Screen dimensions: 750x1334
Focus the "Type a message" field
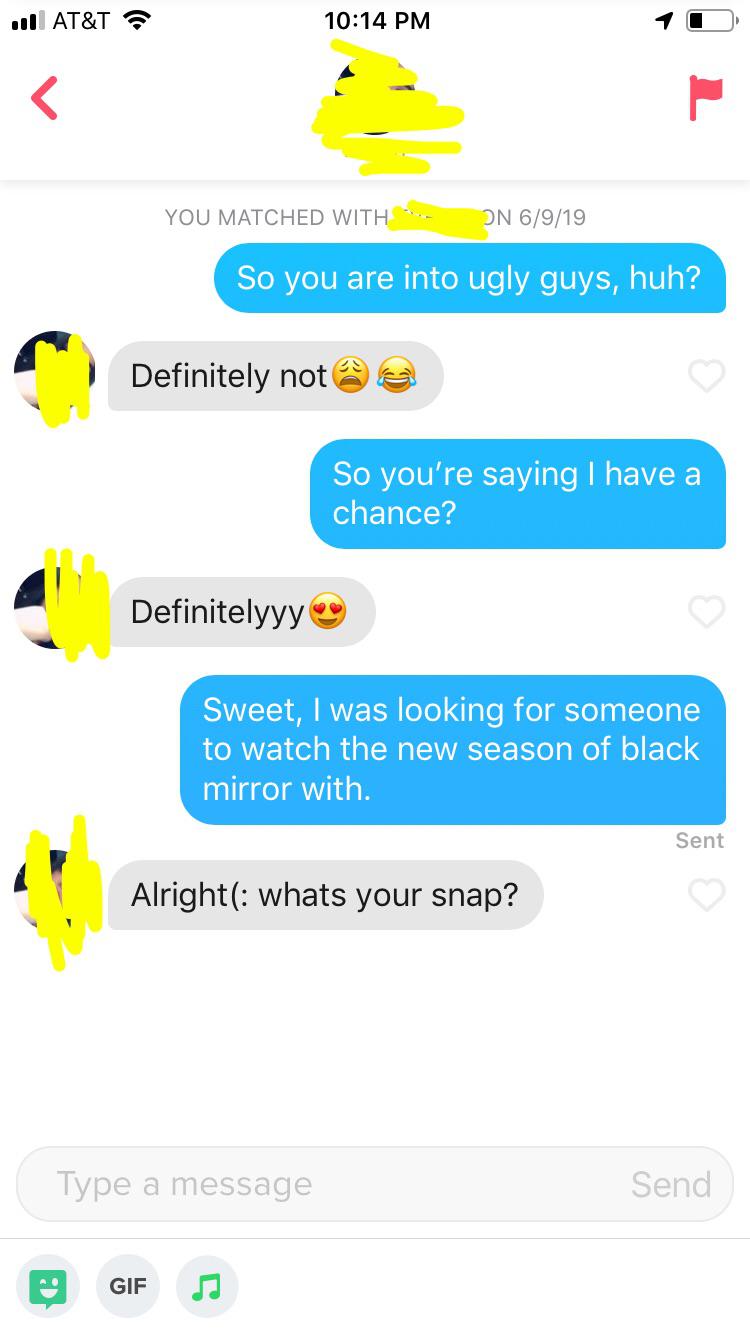pyautogui.click(x=320, y=1184)
